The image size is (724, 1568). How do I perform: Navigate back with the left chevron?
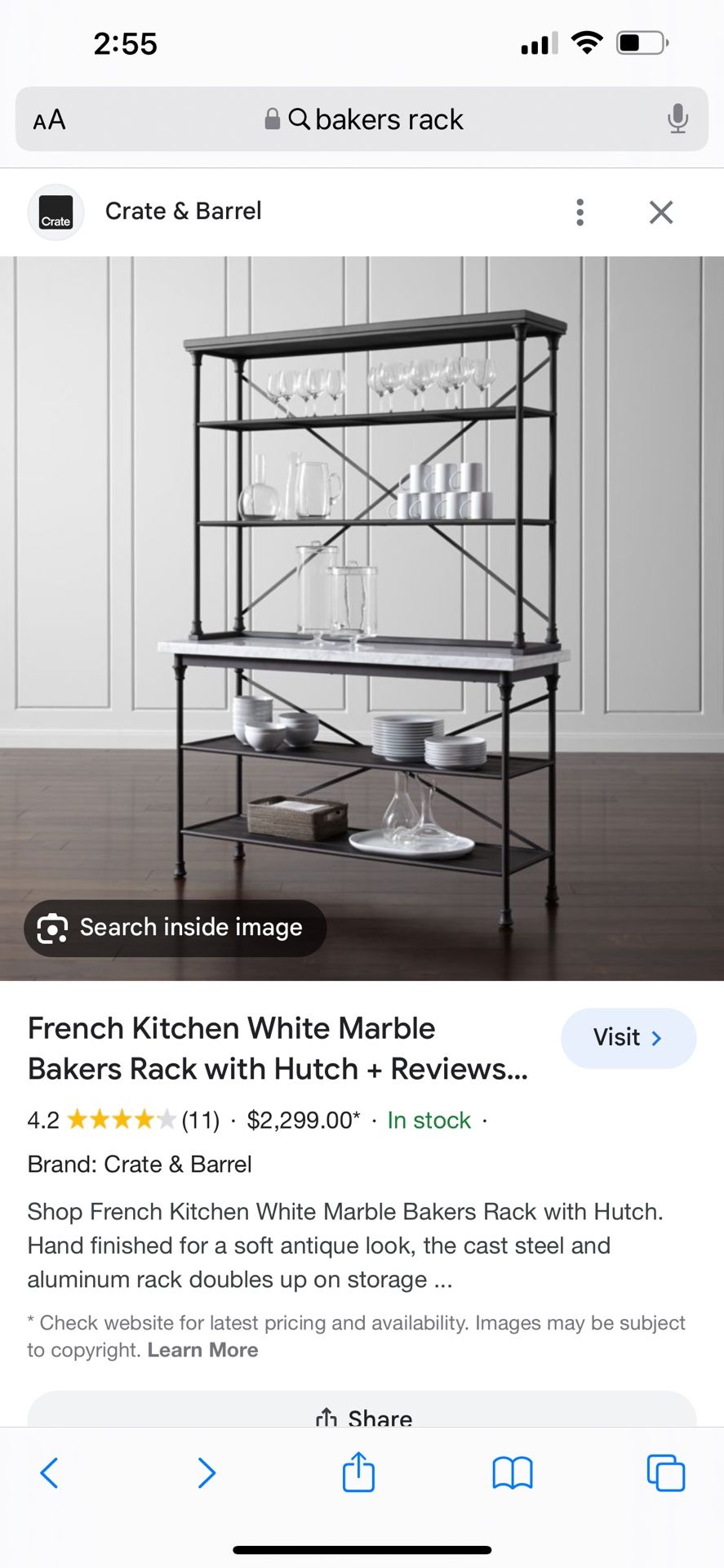coord(50,1472)
